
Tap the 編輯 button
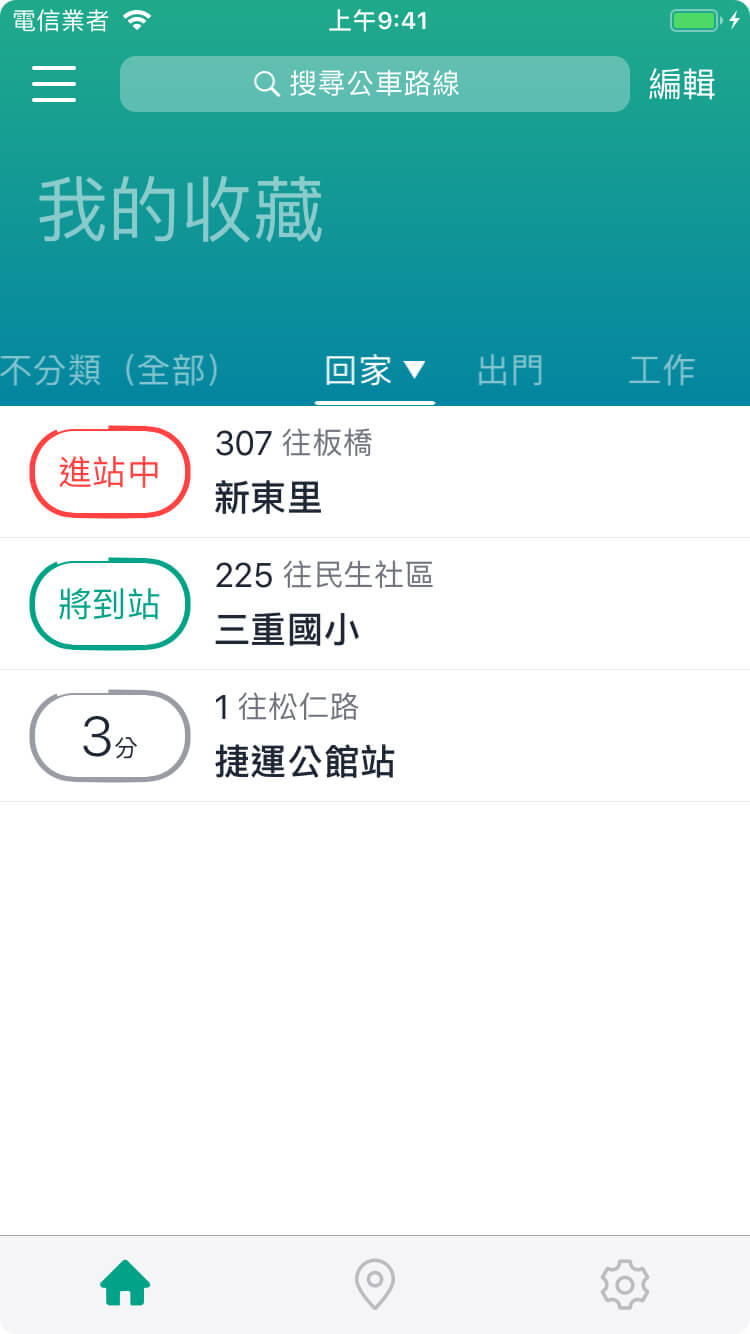(682, 84)
